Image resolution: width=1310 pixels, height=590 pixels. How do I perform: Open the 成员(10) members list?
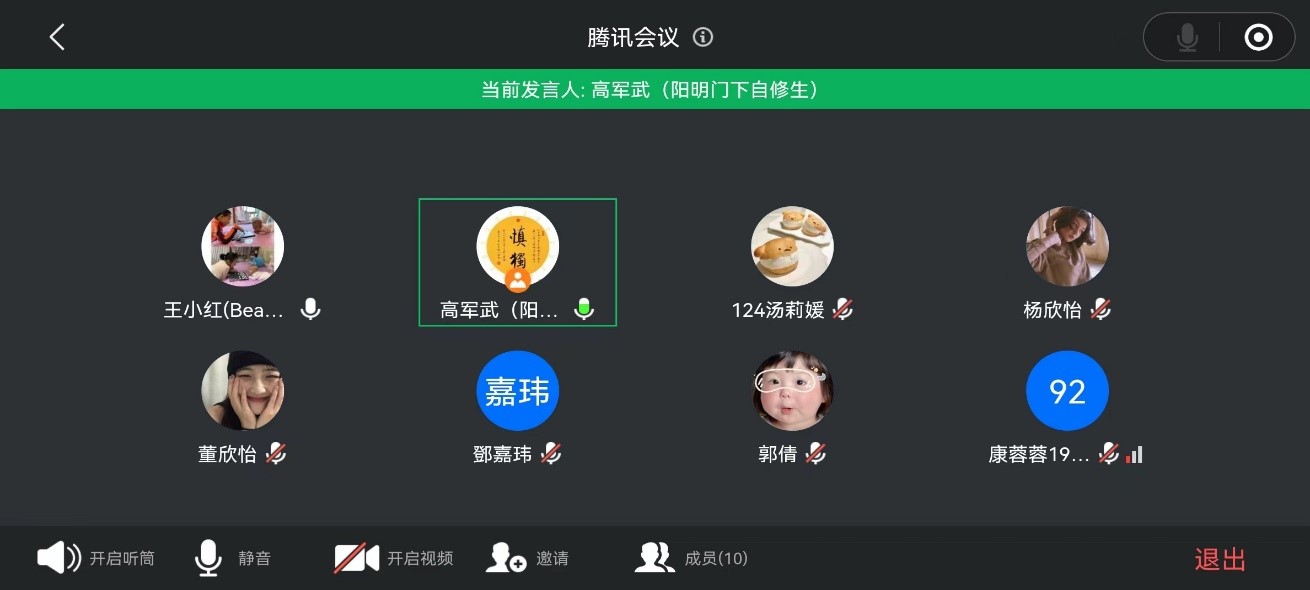691,558
